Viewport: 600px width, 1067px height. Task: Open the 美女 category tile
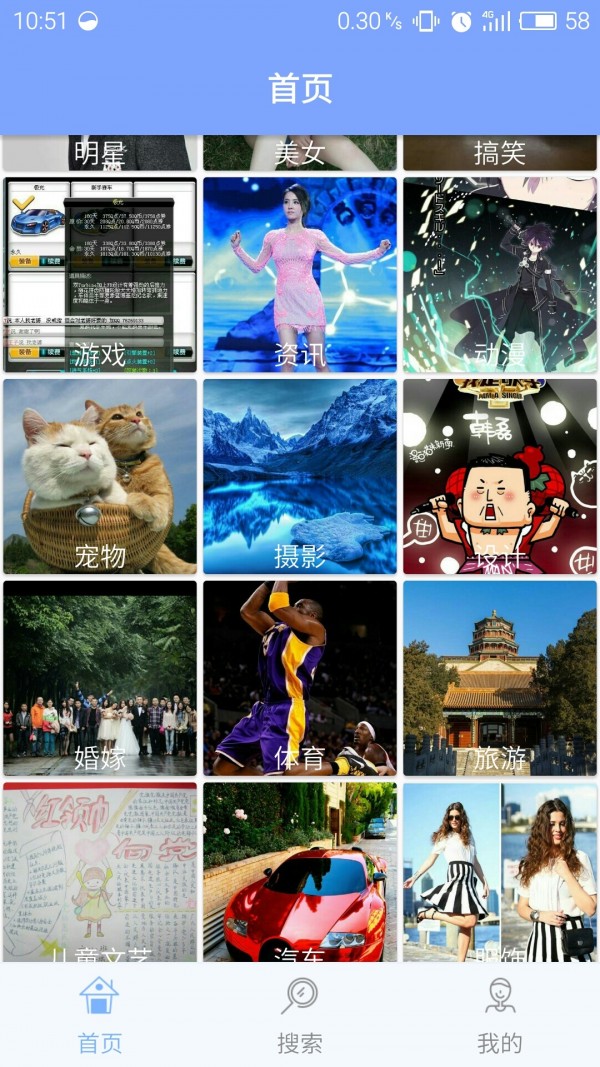click(300, 153)
